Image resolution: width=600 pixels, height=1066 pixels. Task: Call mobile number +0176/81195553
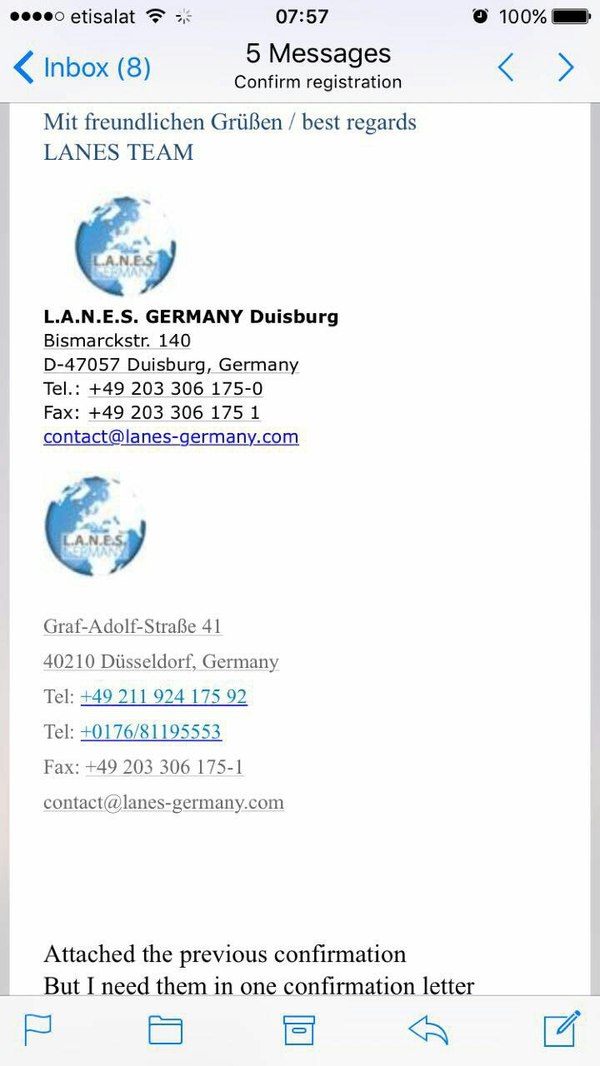[x=150, y=732]
